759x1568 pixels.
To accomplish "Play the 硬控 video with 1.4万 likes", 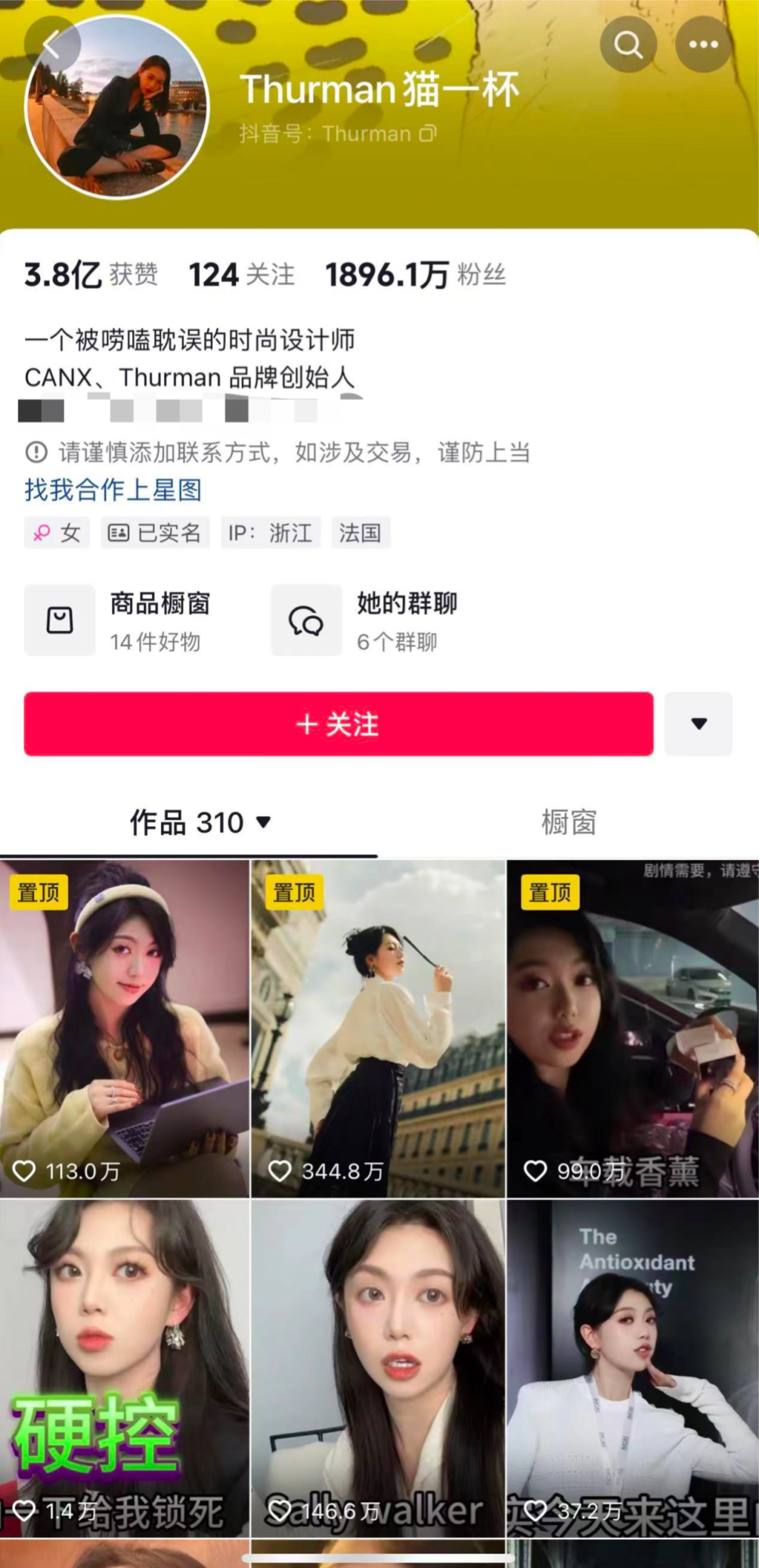I will (x=125, y=1368).
